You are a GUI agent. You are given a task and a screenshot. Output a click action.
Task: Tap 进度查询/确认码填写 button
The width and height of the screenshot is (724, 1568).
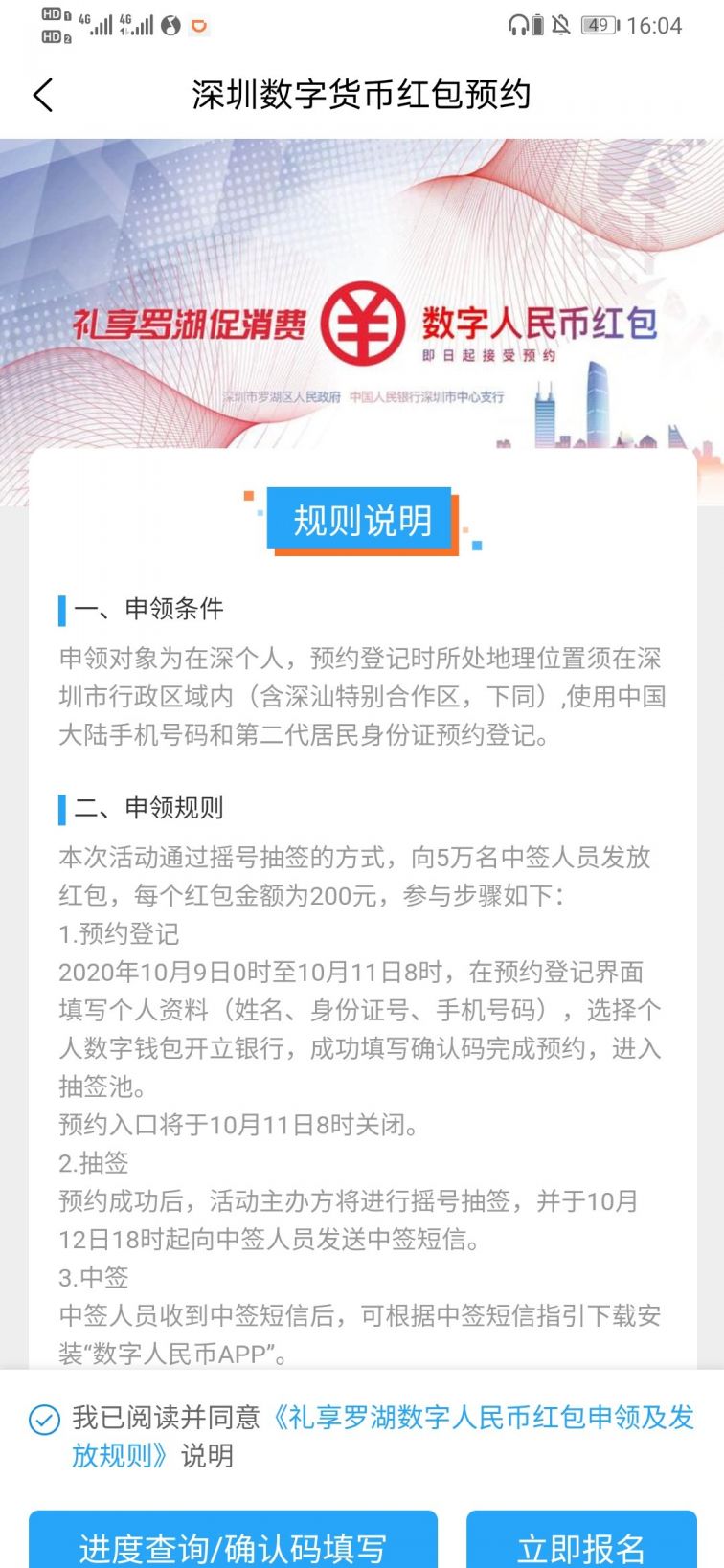coord(233,1541)
